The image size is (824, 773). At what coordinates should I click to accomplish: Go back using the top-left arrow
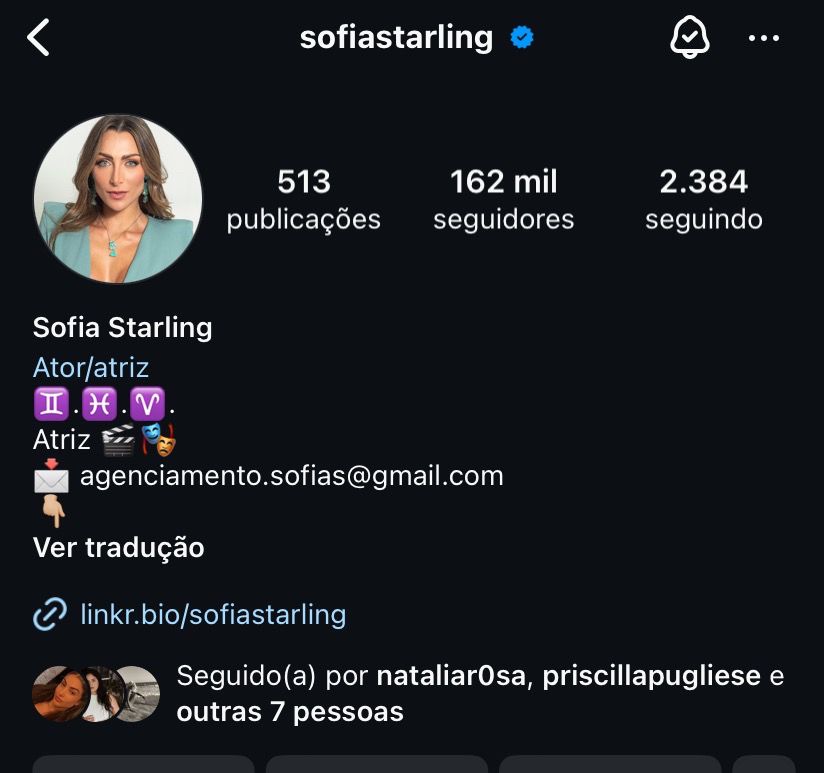(x=38, y=38)
